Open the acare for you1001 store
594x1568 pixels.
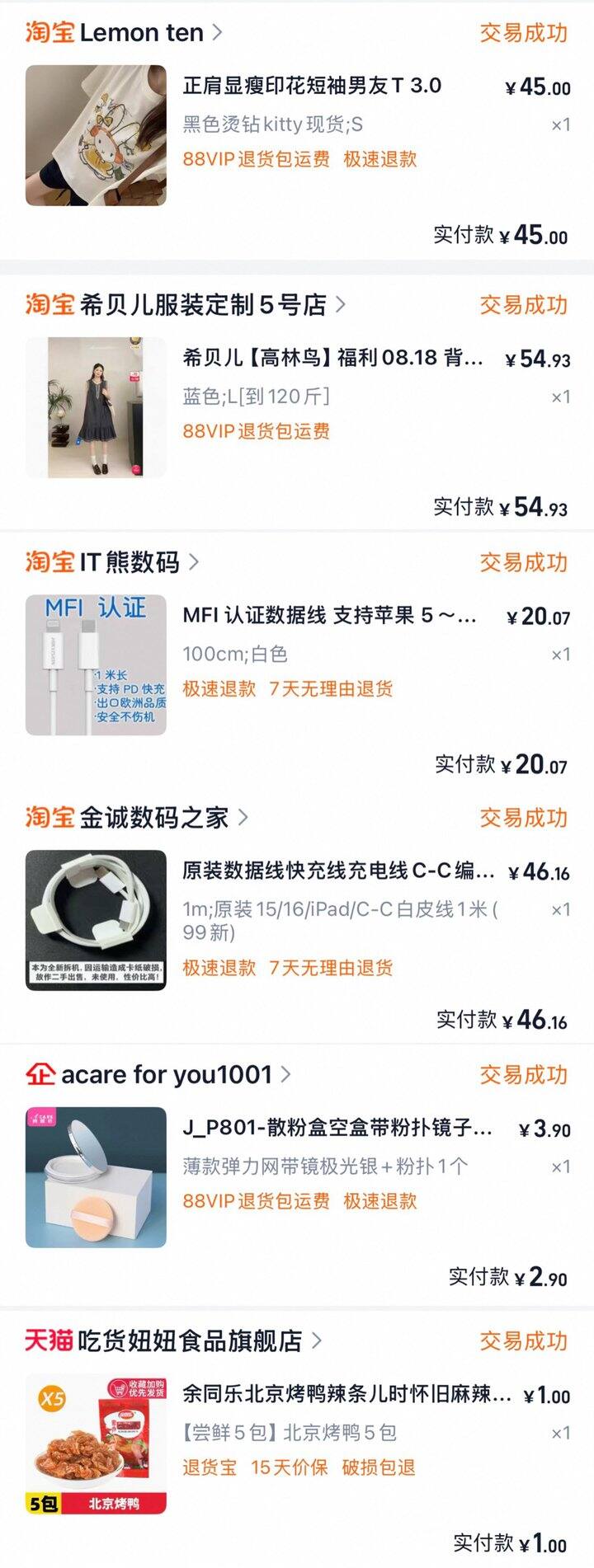(x=166, y=1075)
